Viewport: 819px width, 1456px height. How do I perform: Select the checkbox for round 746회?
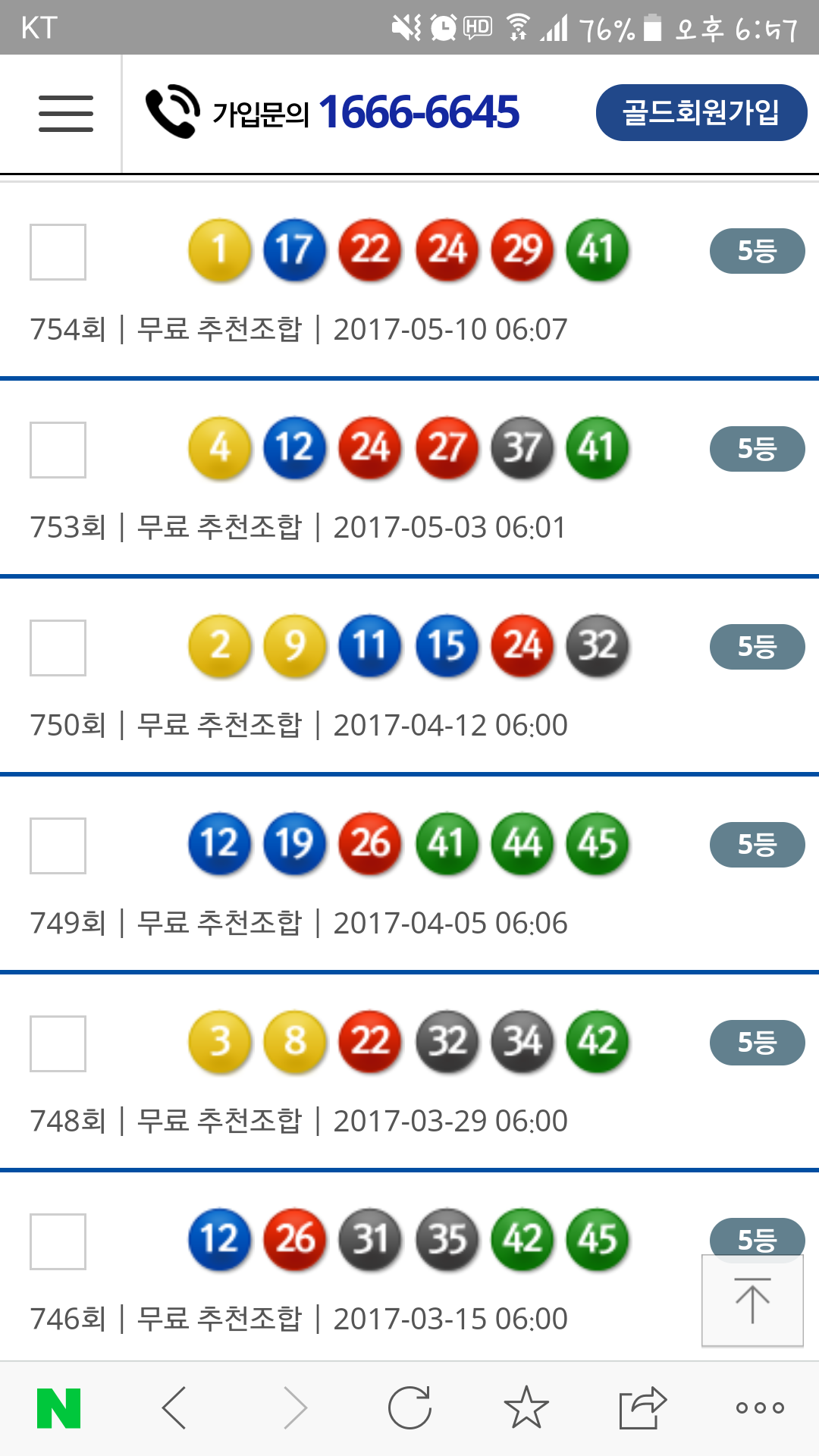(58, 1241)
